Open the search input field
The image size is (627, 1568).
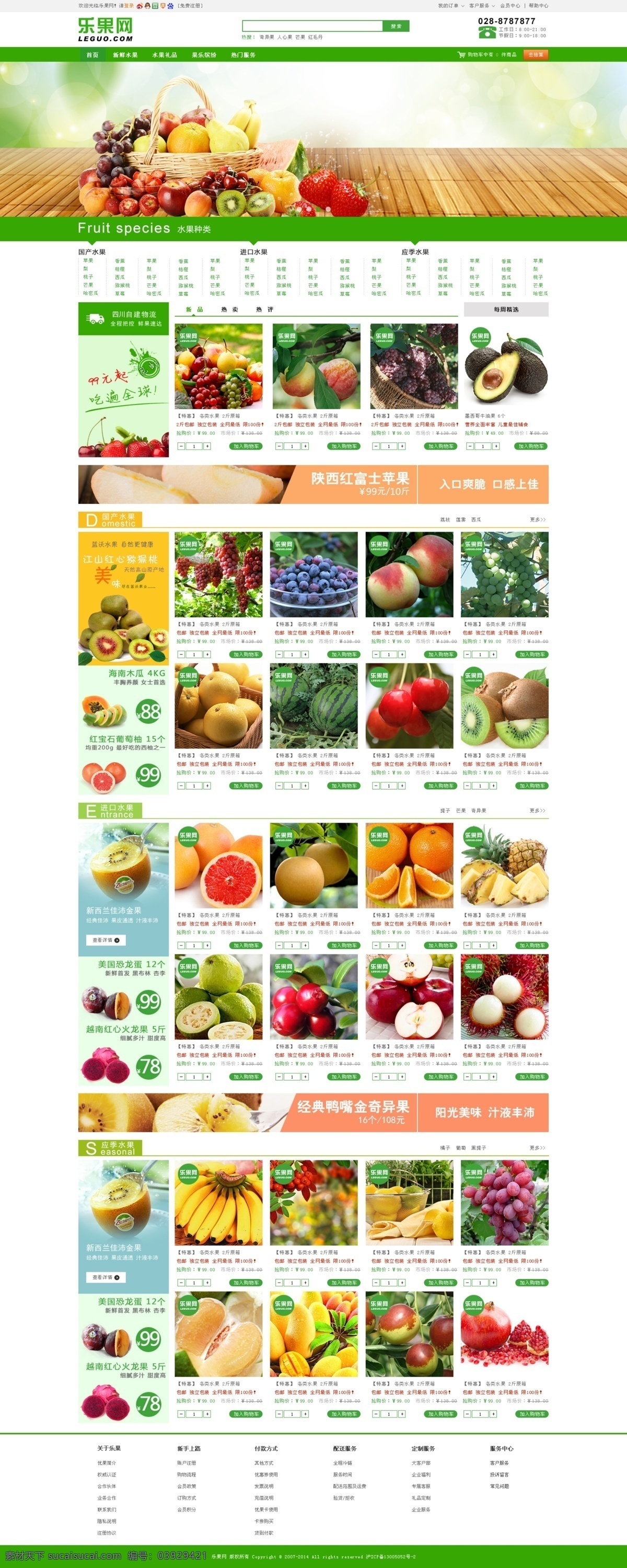tap(312, 26)
